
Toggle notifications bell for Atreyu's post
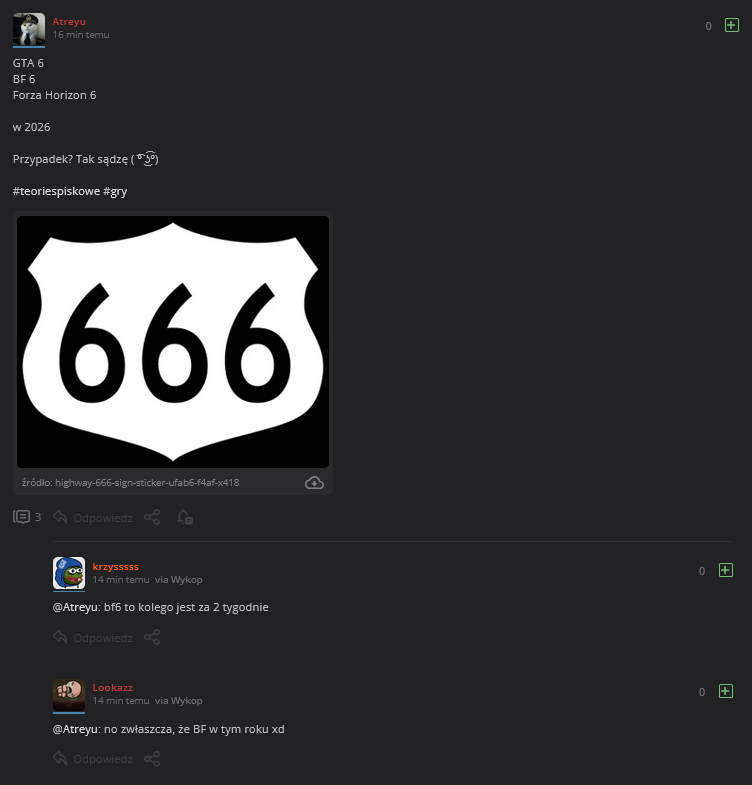[184, 517]
